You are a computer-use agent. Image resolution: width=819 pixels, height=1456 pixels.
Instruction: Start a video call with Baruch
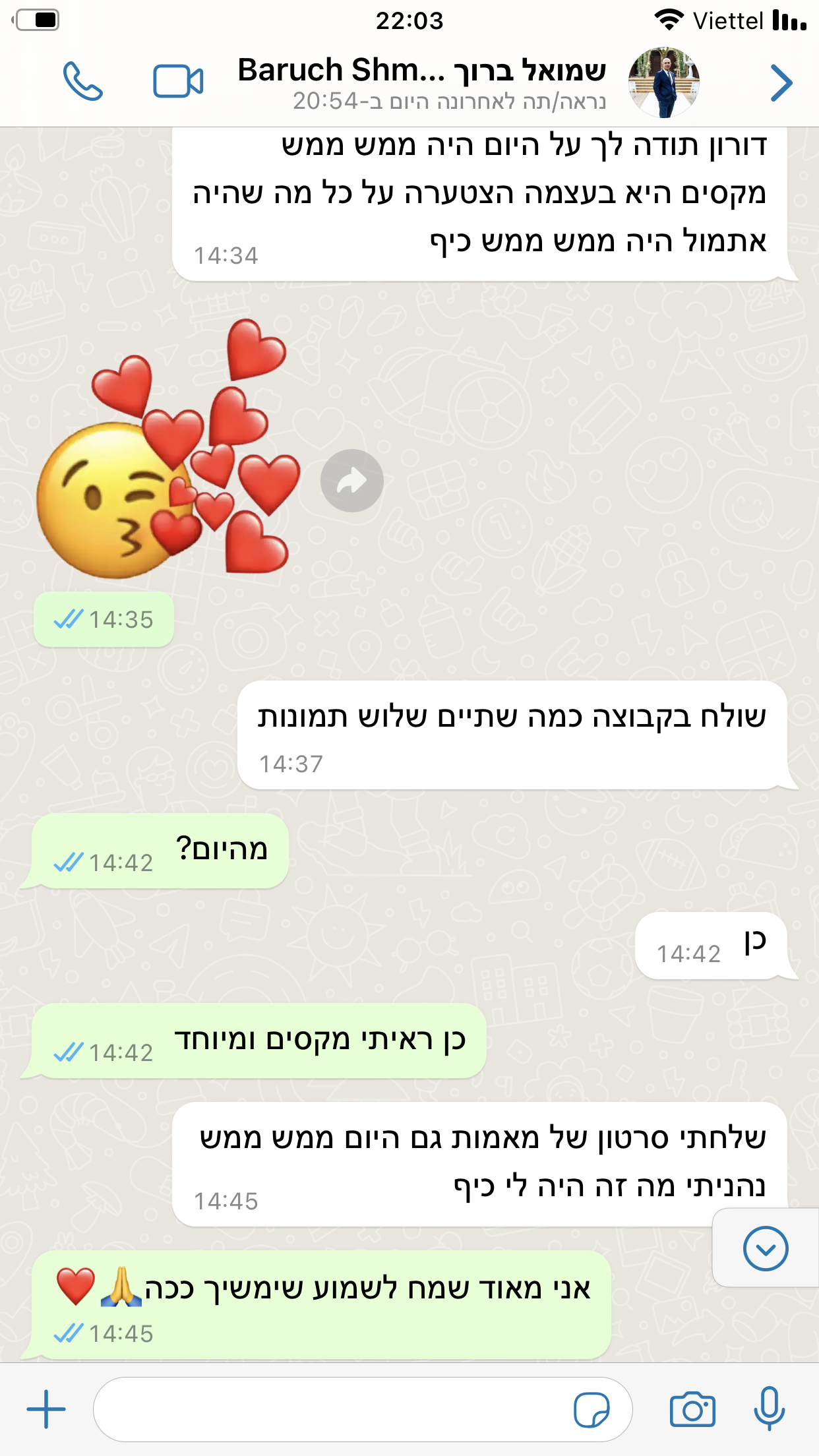click(x=178, y=82)
